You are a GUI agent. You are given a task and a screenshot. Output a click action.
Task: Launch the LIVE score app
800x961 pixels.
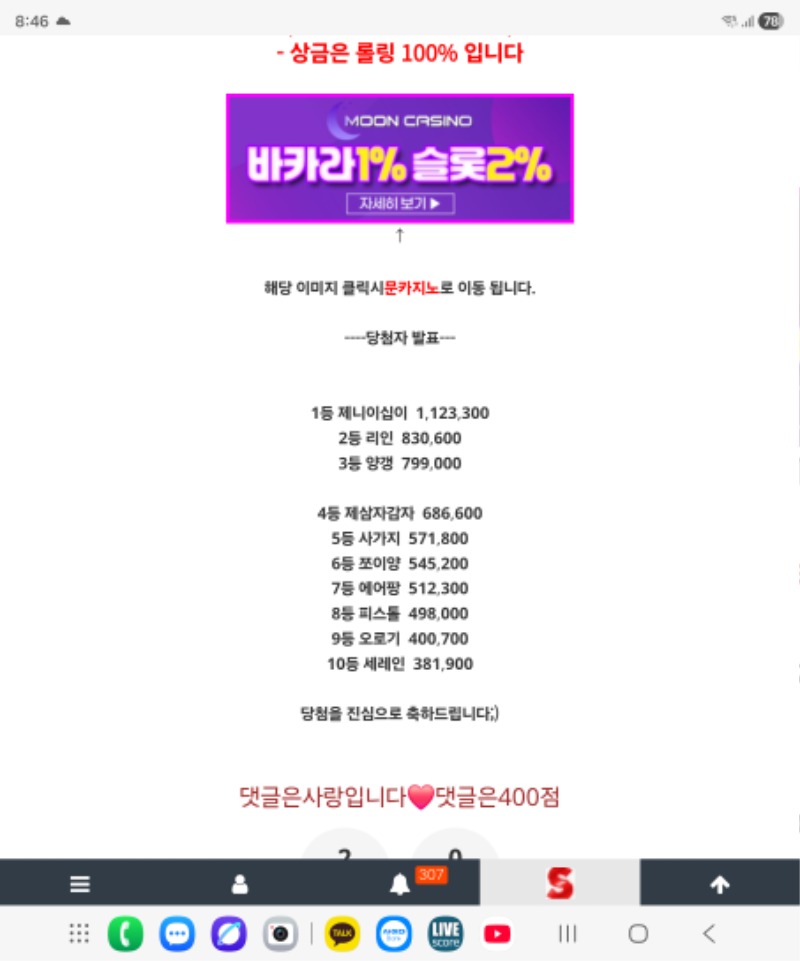point(445,934)
